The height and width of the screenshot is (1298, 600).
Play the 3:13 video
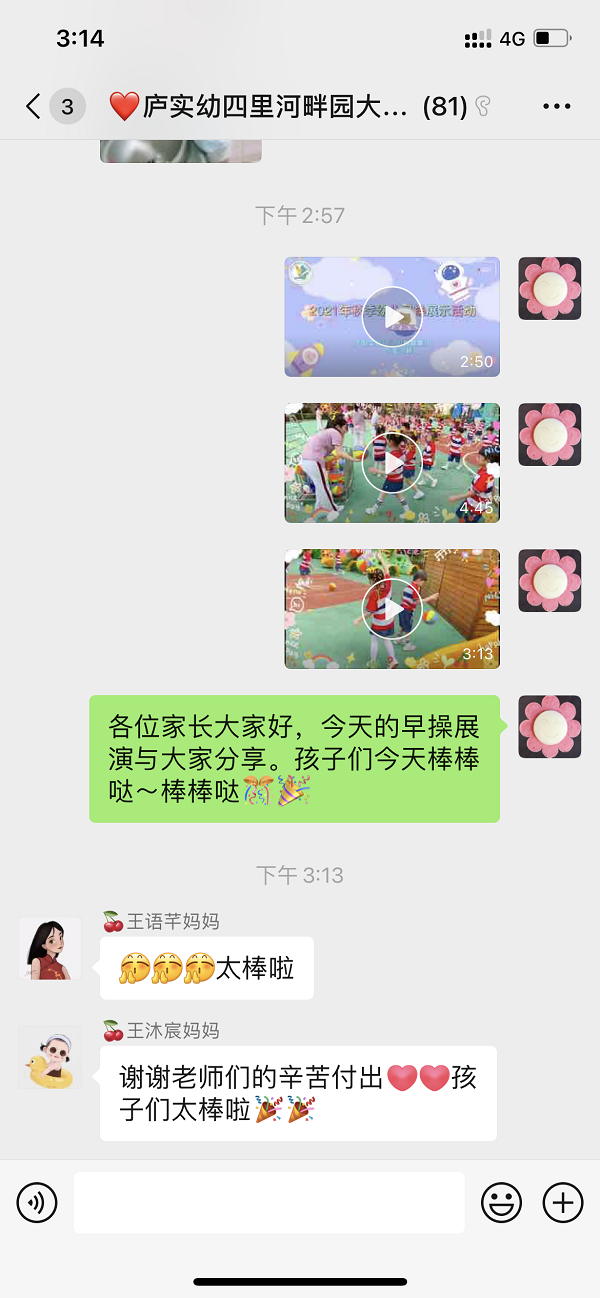click(392, 609)
